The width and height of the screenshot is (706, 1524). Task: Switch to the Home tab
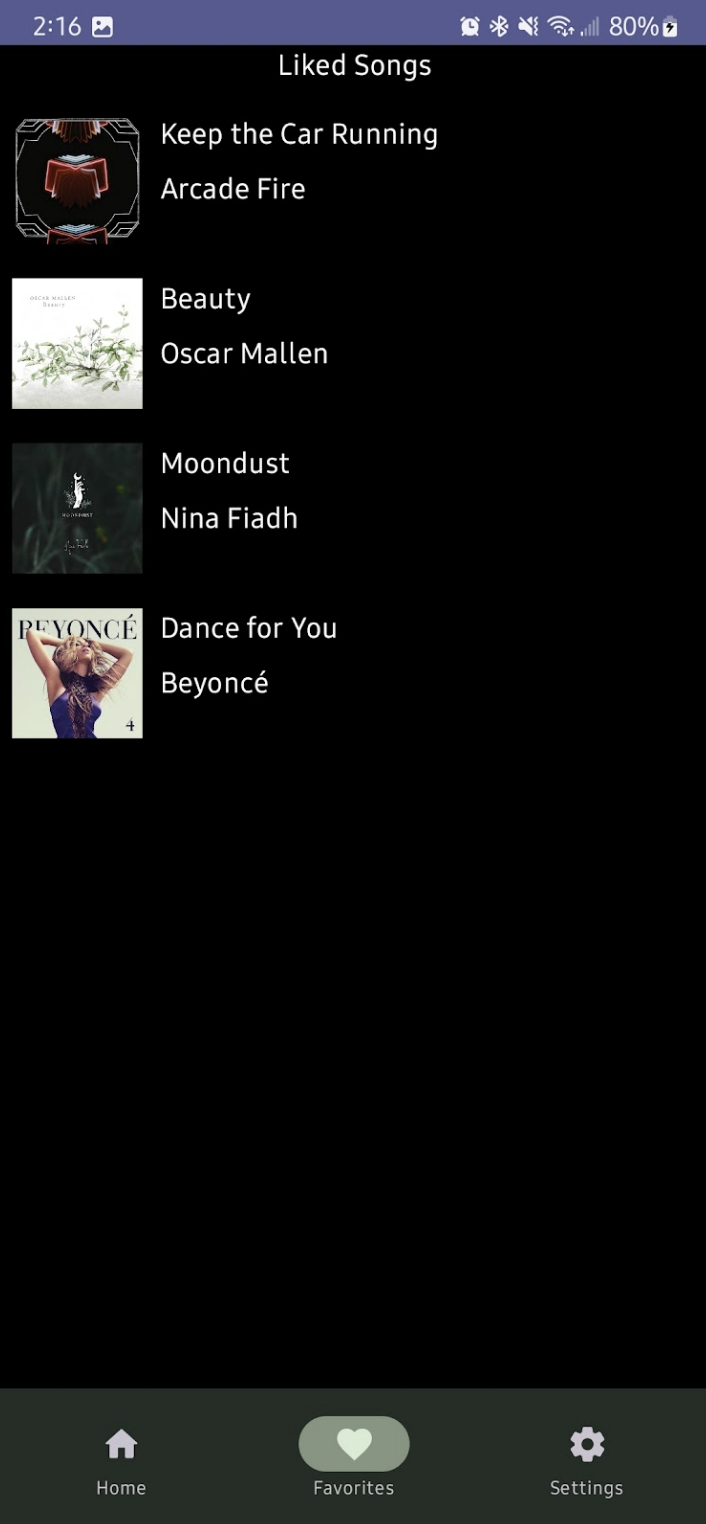click(121, 1460)
